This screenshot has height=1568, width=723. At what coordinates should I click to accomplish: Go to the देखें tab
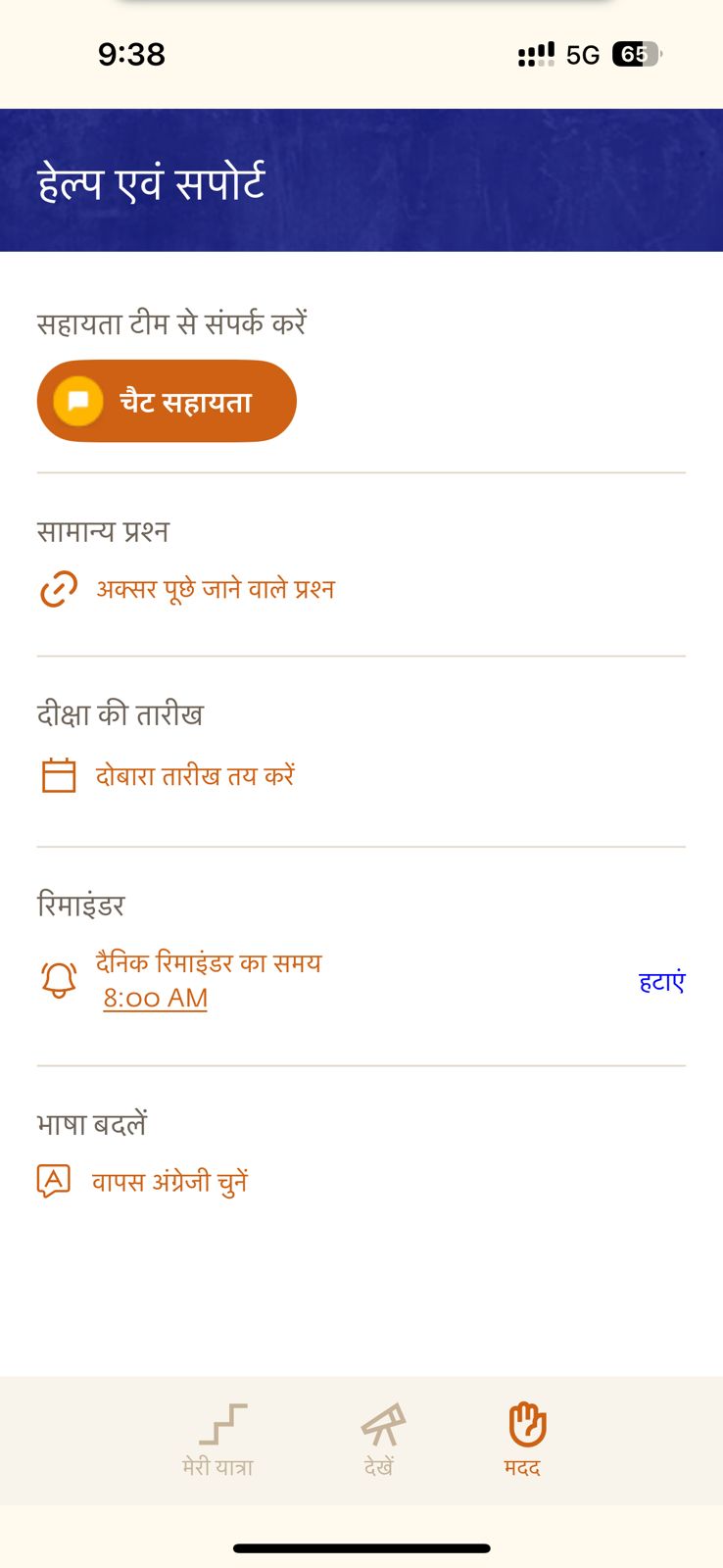(x=379, y=1438)
